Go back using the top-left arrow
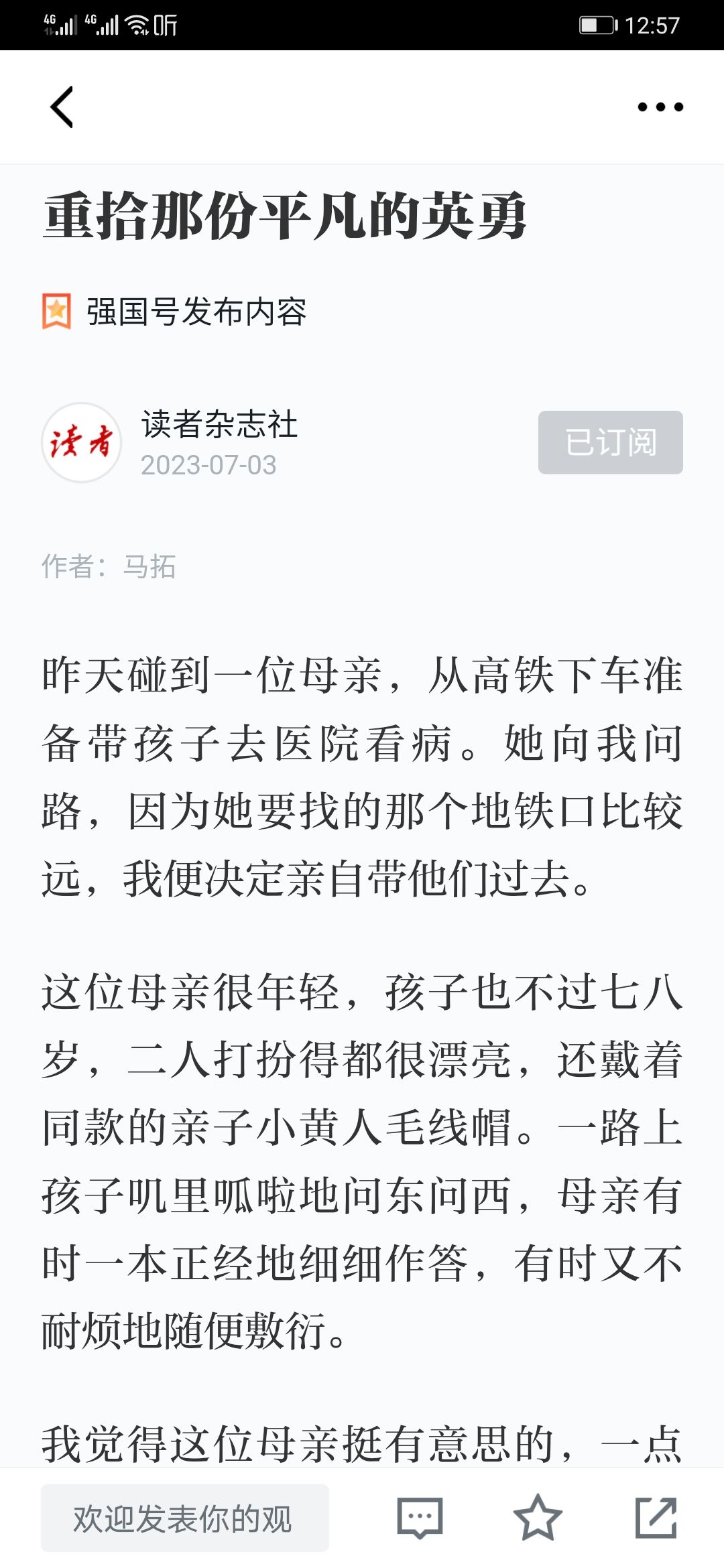The width and height of the screenshot is (724, 1568). (62, 107)
